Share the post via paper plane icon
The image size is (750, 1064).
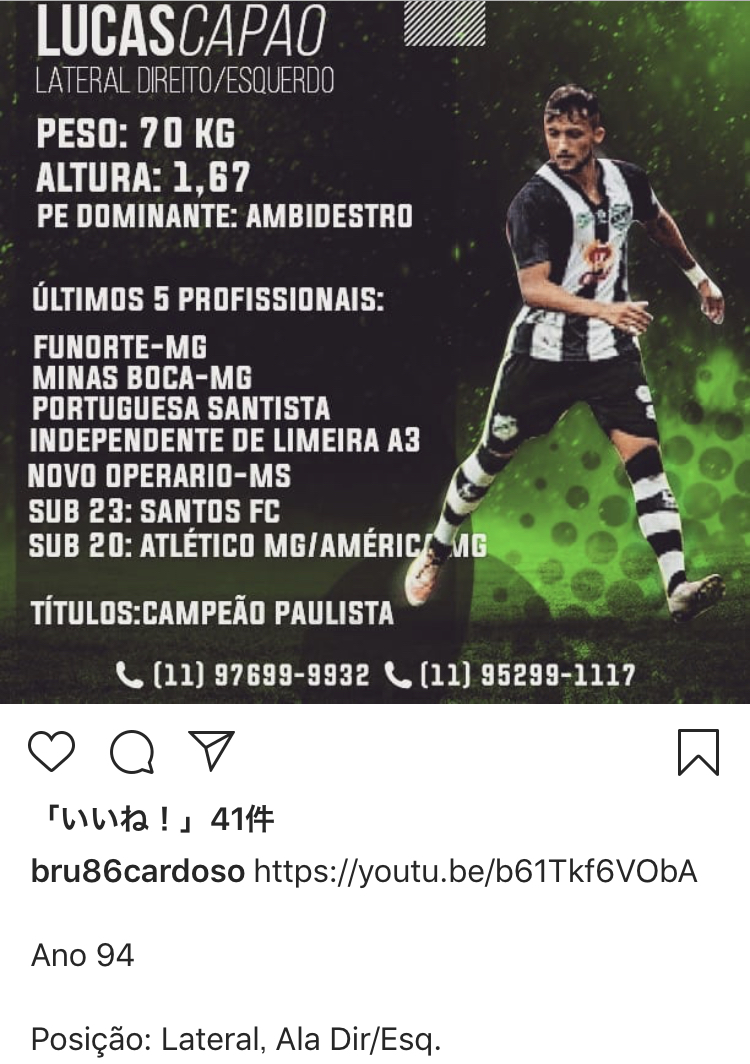(211, 750)
